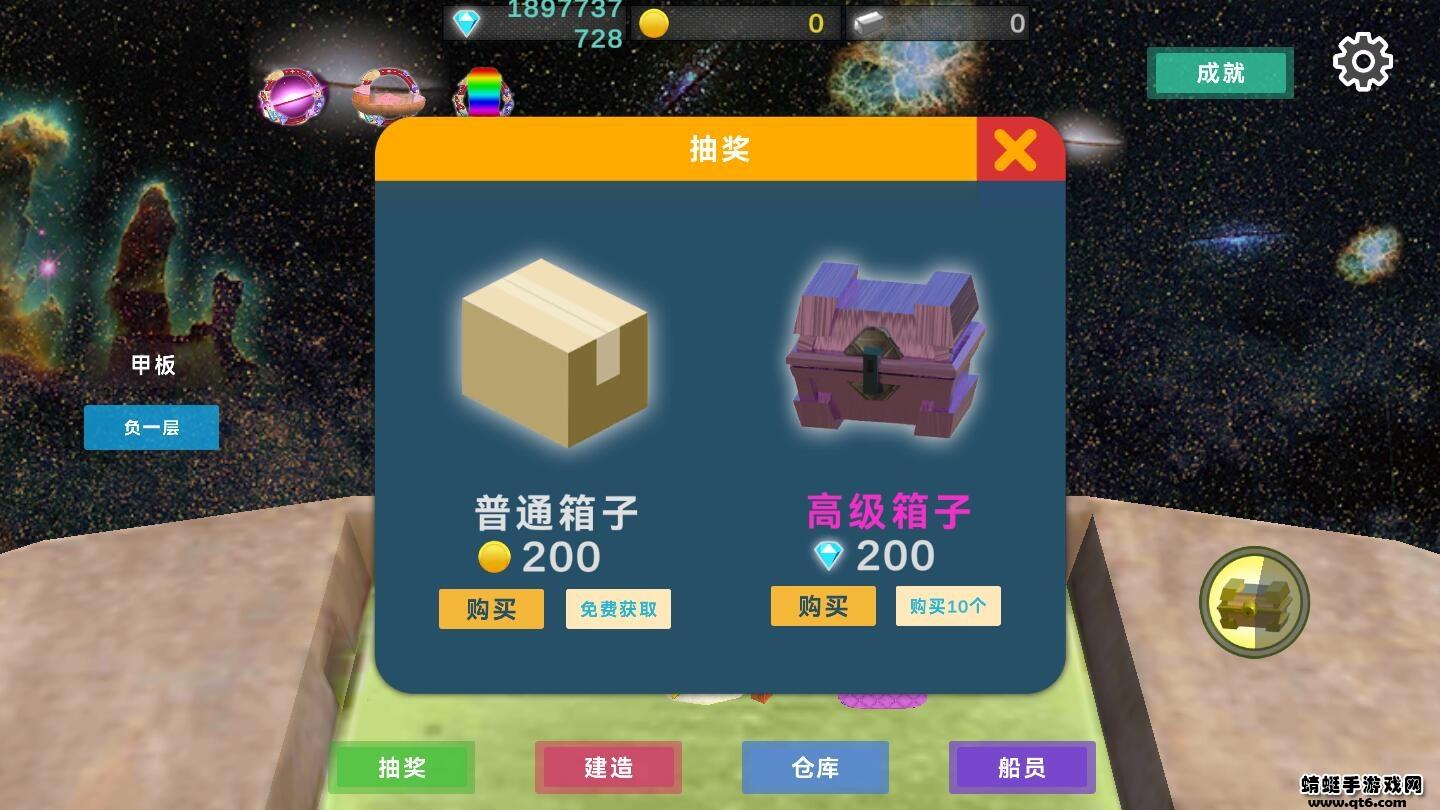The height and width of the screenshot is (810, 1440).
Task: Go to the 建造 tab
Action: (608, 767)
